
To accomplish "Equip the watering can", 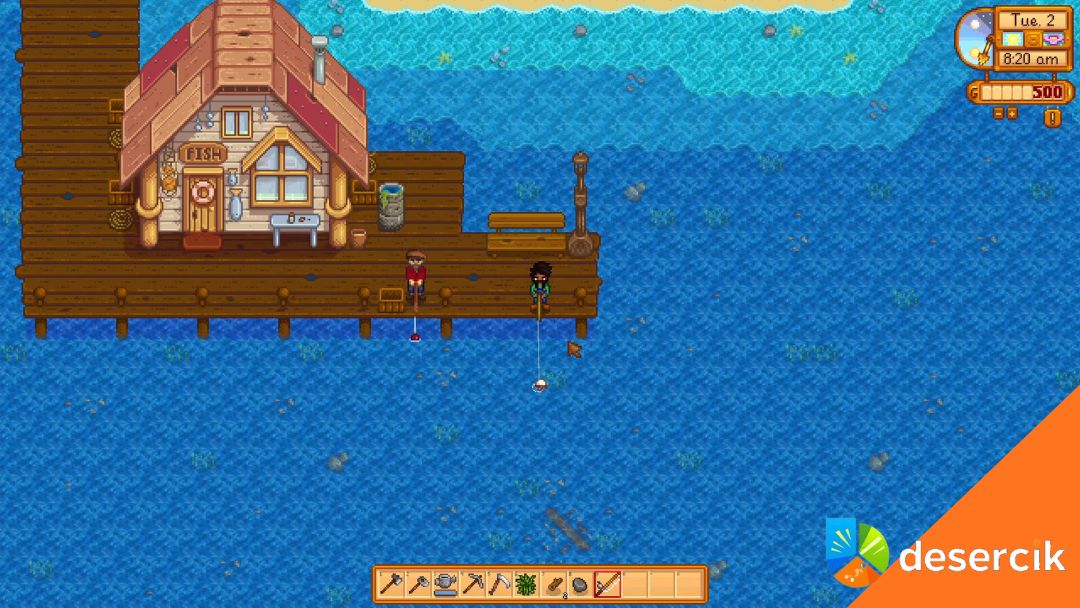I will 445,584.
